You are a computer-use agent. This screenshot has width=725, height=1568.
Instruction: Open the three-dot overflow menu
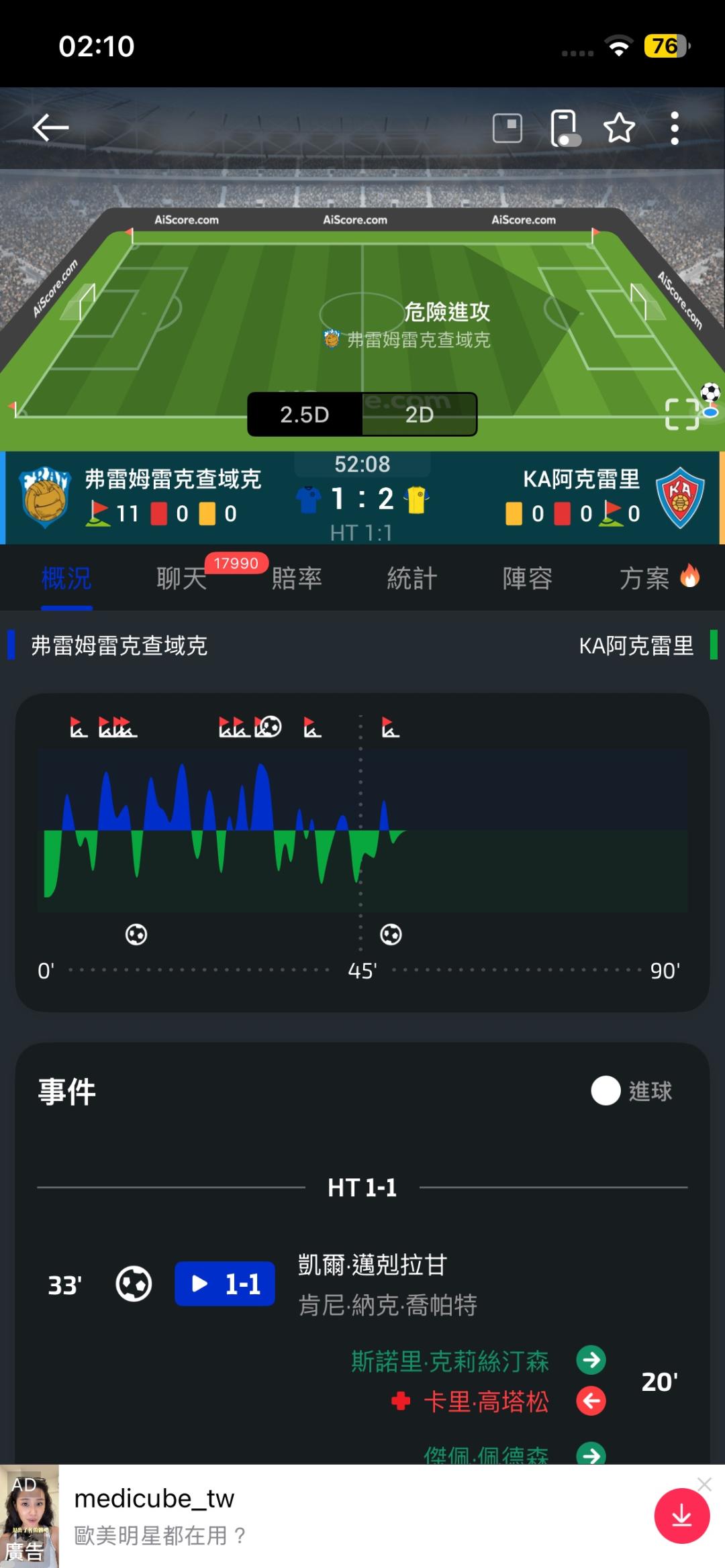pyautogui.click(x=675, y=127)
